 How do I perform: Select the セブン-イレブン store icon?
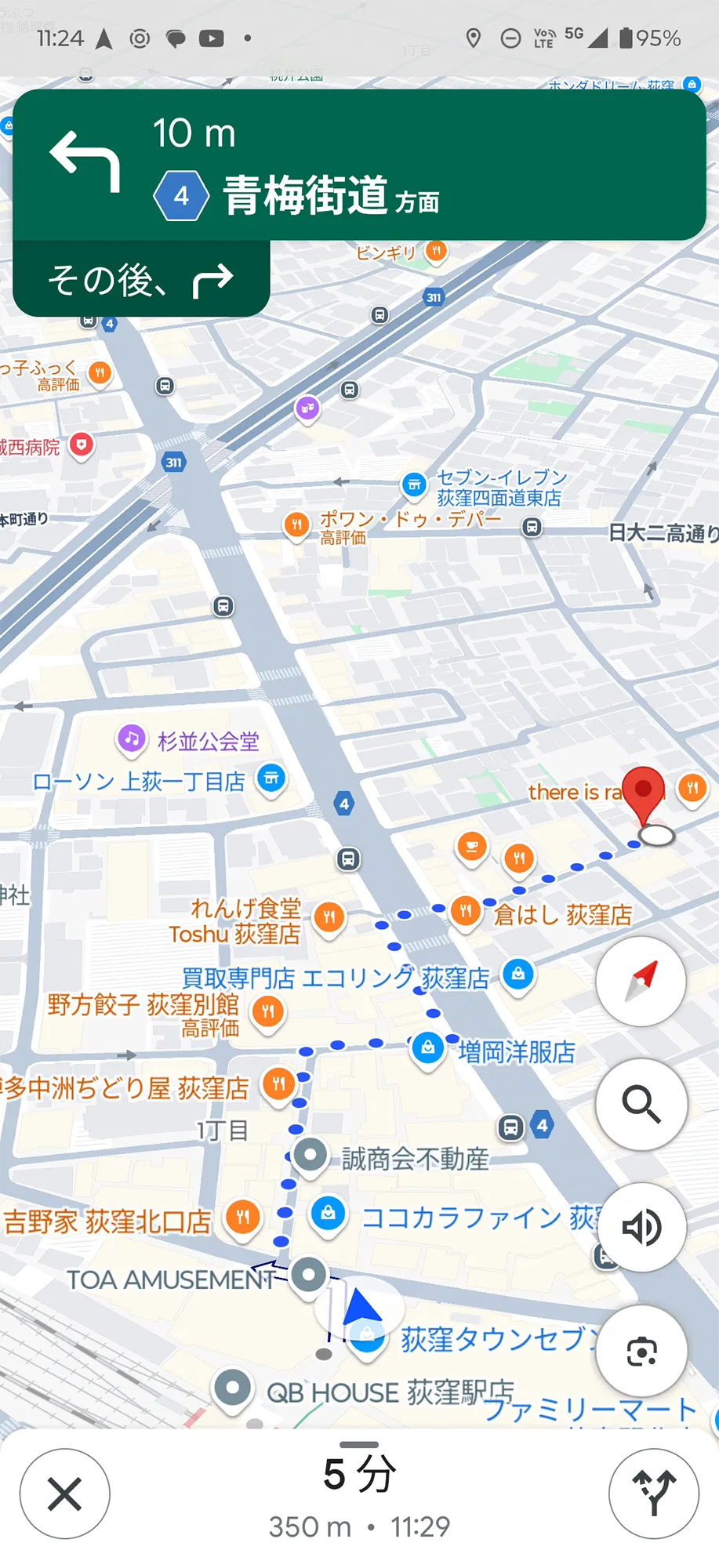(x=413, y=485)
